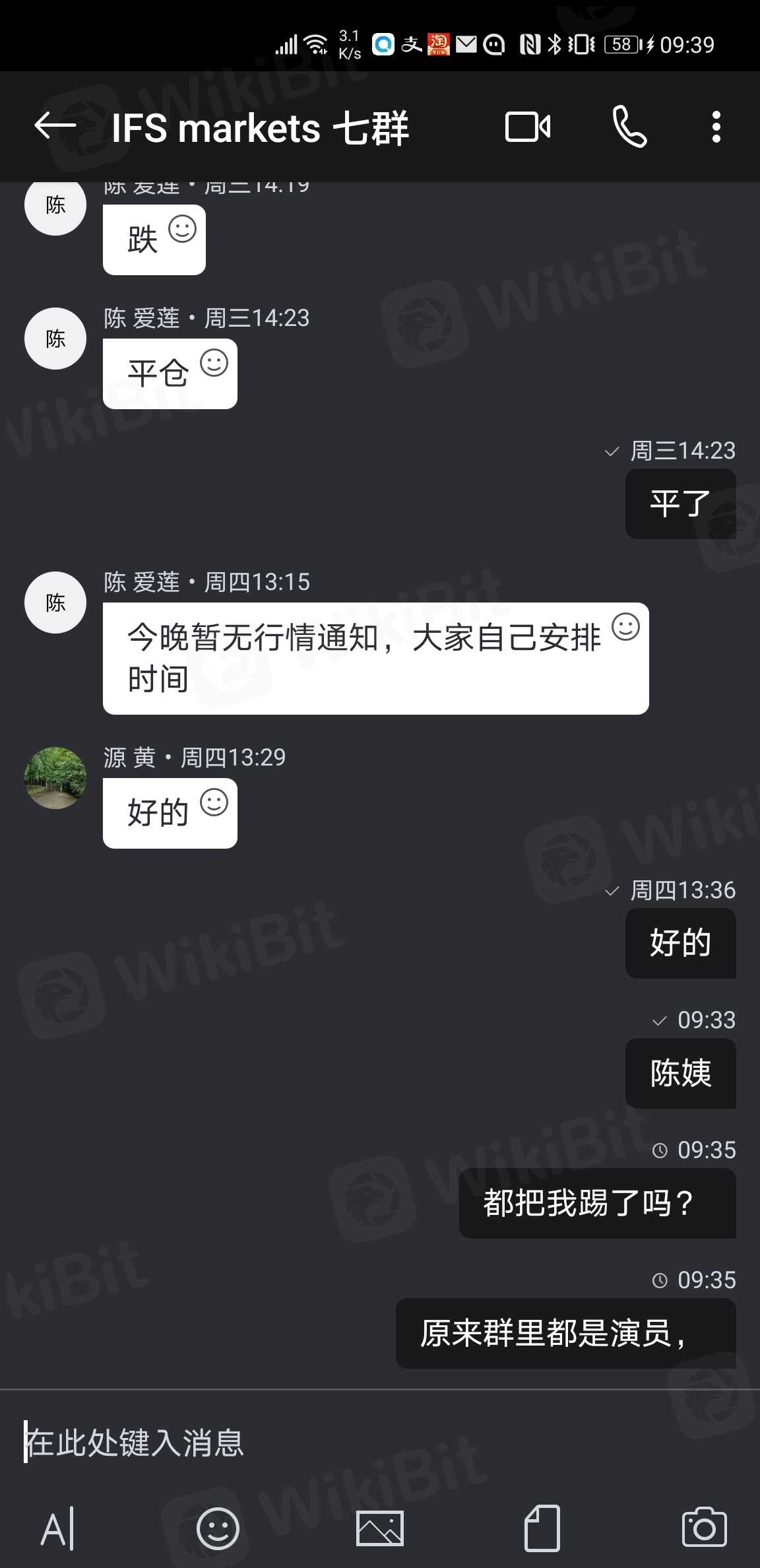This screenshot has height=1568, width=760.
Task: Open the three-dot overflow menu
Action: pyautogui.click(x=716, y=127)
